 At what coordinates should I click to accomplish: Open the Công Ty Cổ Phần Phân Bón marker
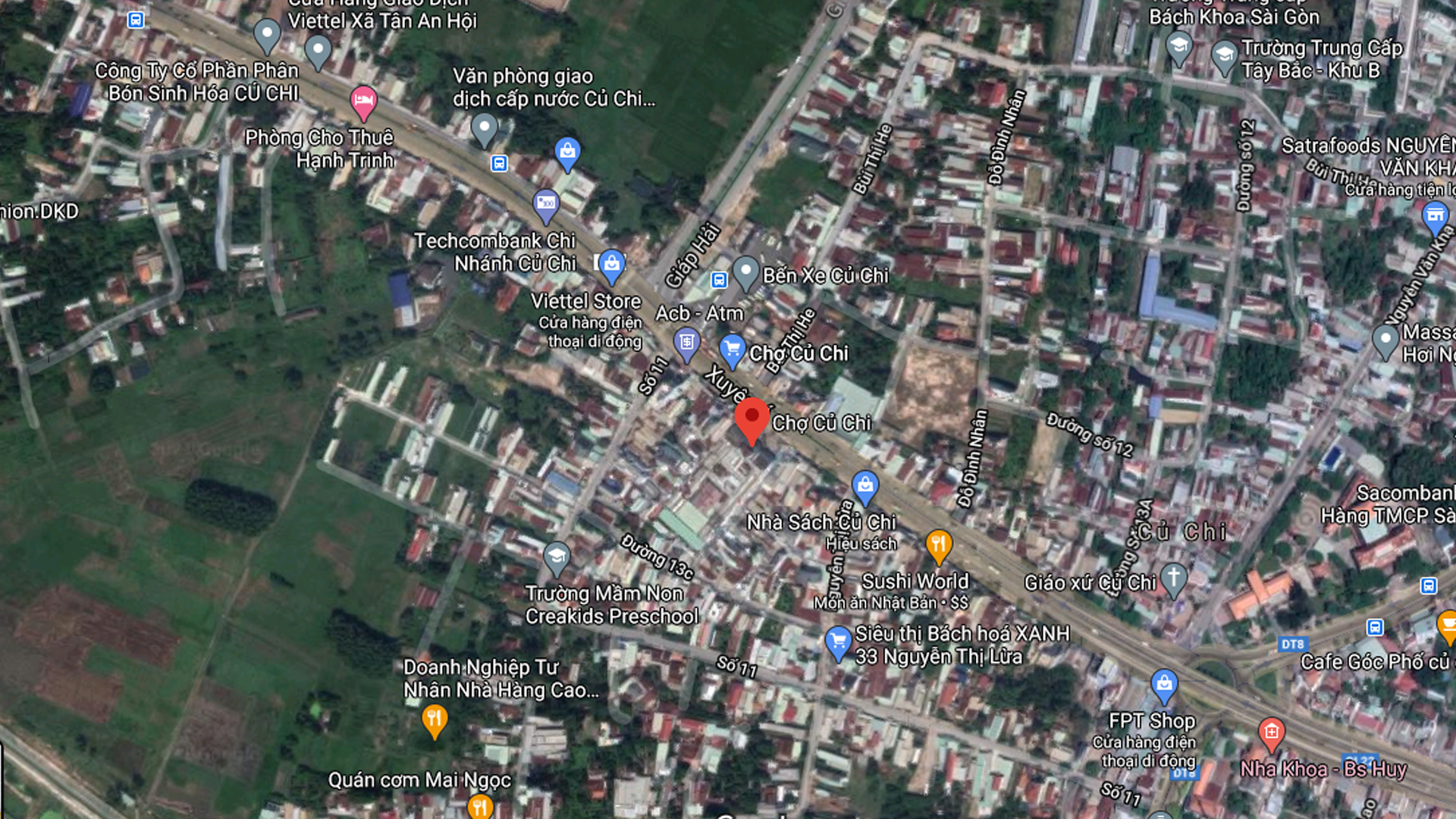pyautogui.click(x=266, y=33)
